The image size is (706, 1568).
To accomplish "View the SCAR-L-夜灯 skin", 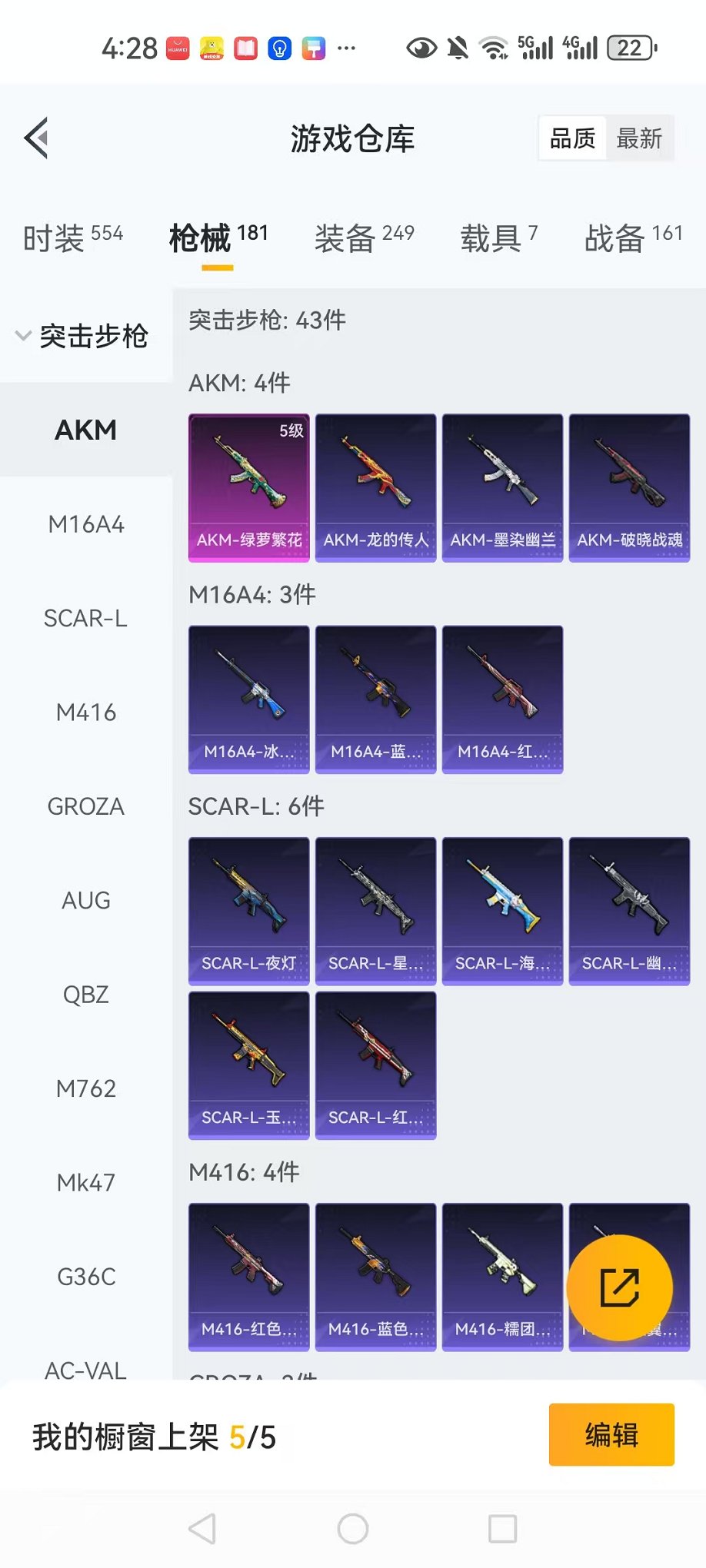I will coord(249,912).
